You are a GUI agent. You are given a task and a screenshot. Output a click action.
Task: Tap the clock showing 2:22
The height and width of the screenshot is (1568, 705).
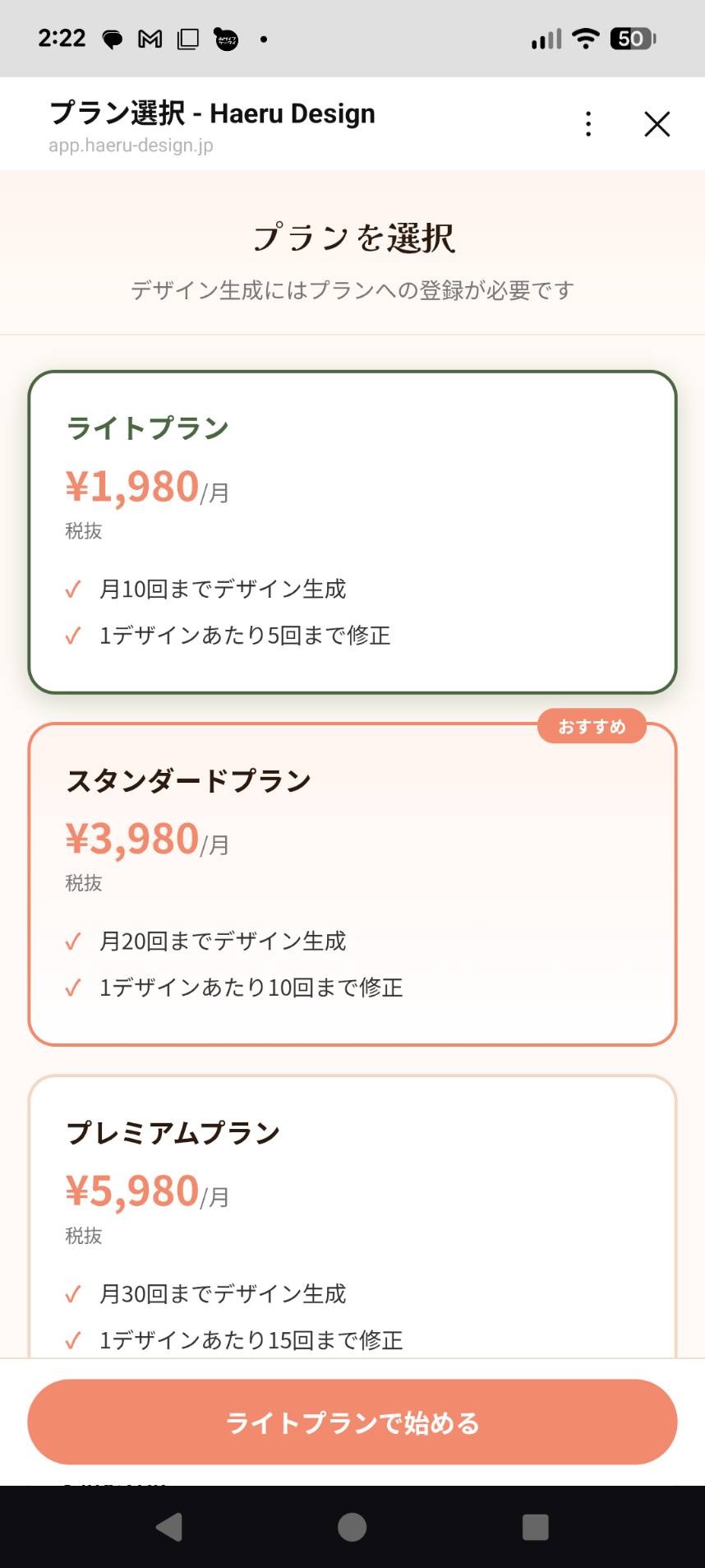tap(62, 37)
